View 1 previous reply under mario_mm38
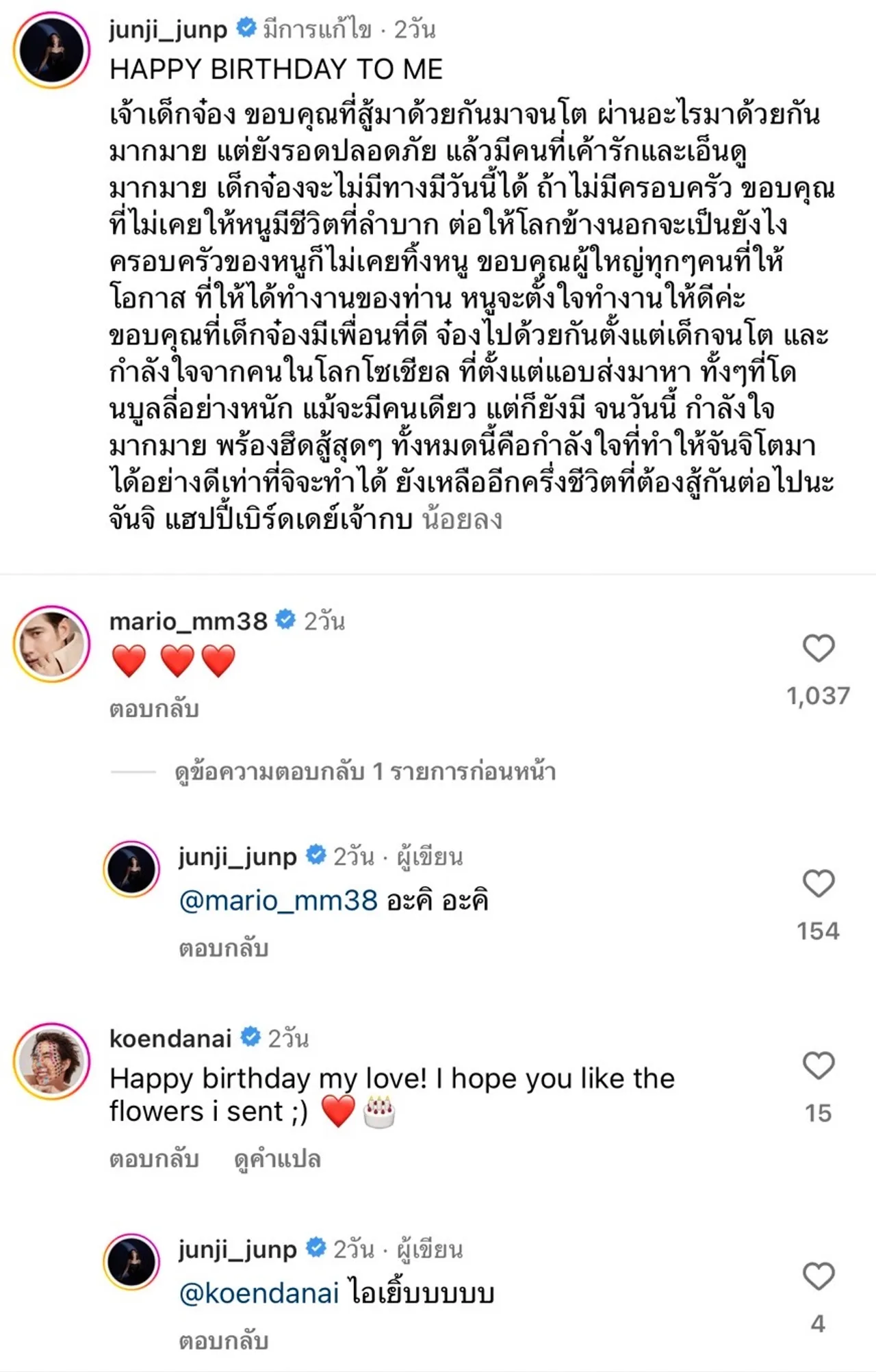Viewport: 876px width, 1372px height. tap(365, 772)
